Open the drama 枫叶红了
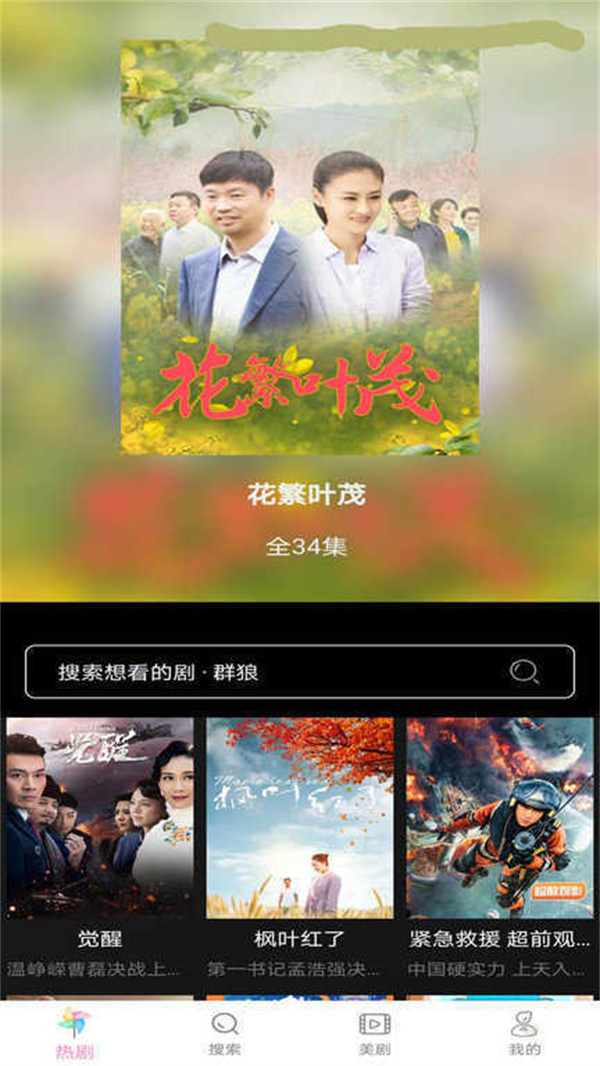Viewport: 600px width, 1066px height. tap(300, 818)
